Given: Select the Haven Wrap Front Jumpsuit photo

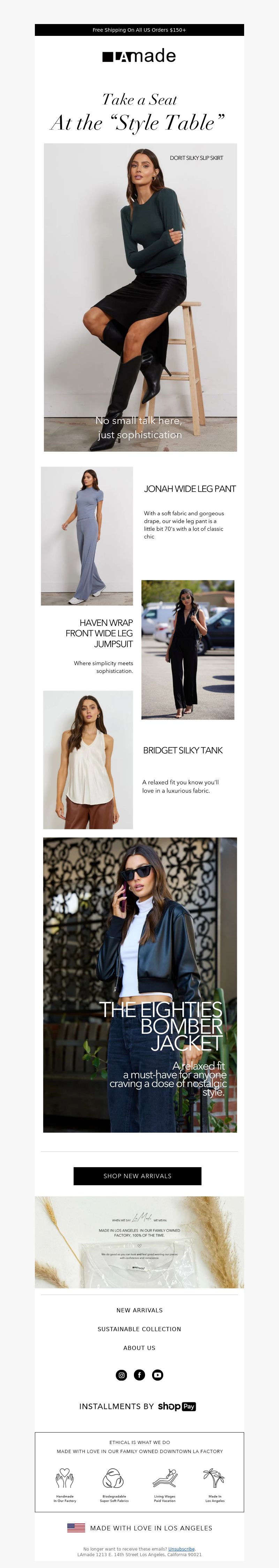Looking at the screenshot, I should pyautogui.click(x=188, y=650).
